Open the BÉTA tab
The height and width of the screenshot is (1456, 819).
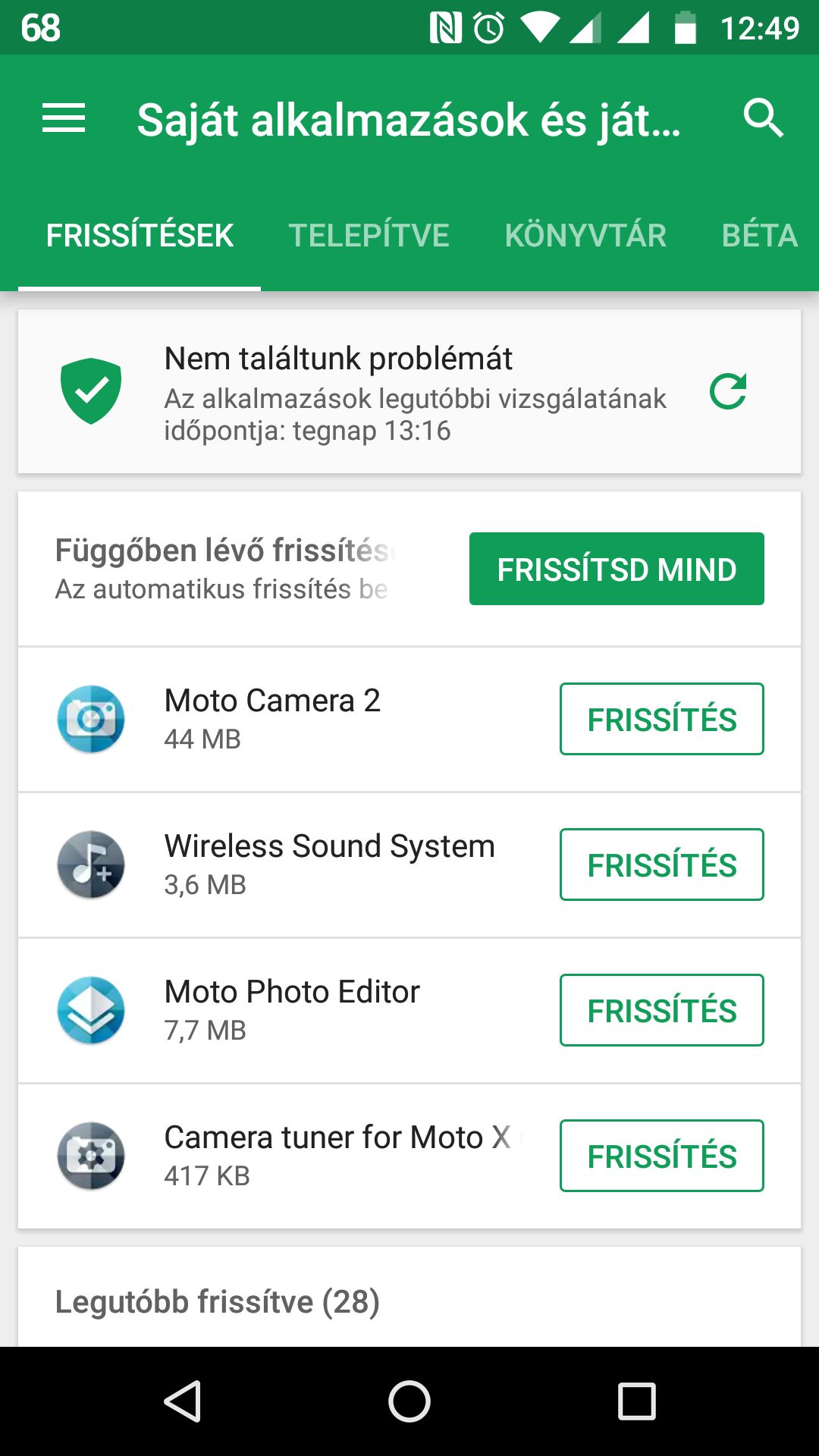[x=759, y=235]
